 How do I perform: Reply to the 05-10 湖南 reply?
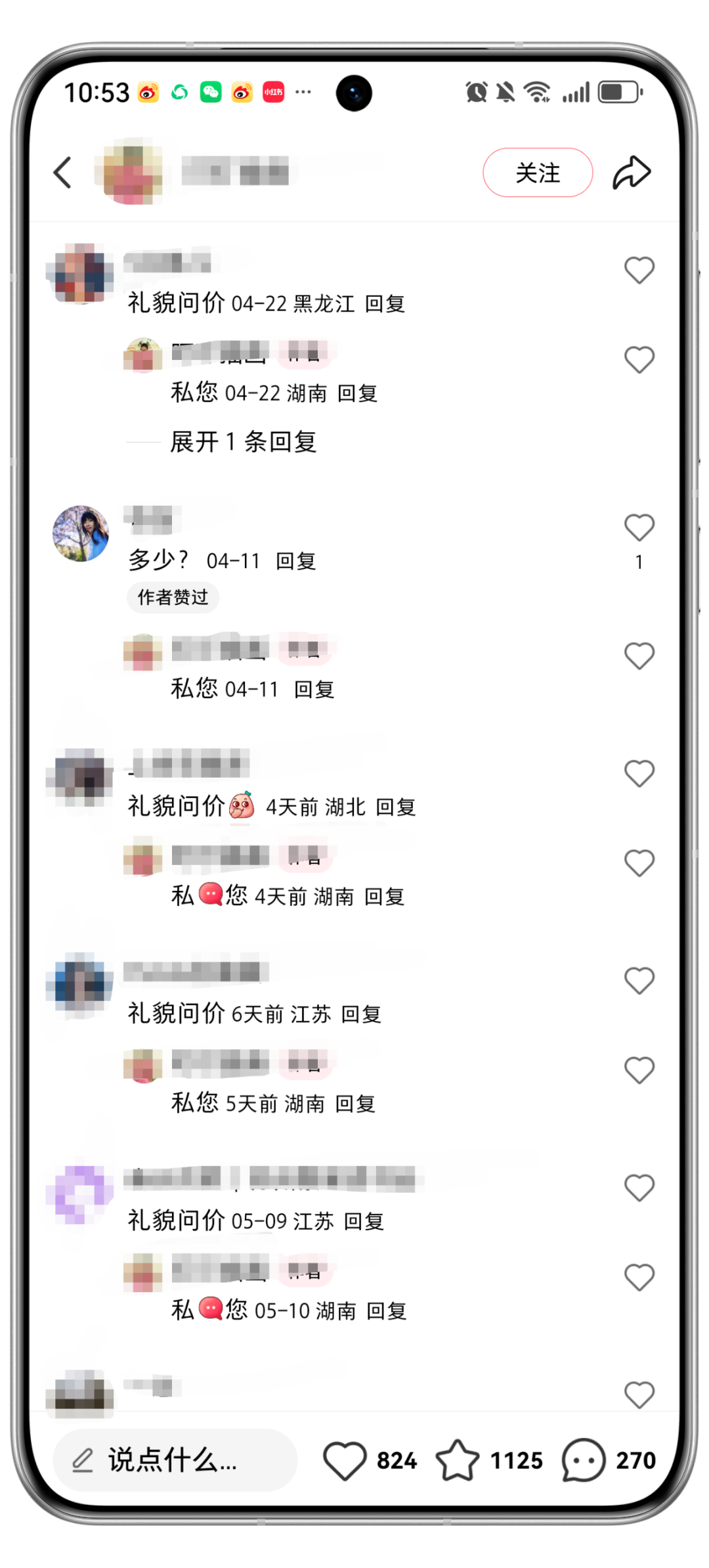[x=386, y=1311]
